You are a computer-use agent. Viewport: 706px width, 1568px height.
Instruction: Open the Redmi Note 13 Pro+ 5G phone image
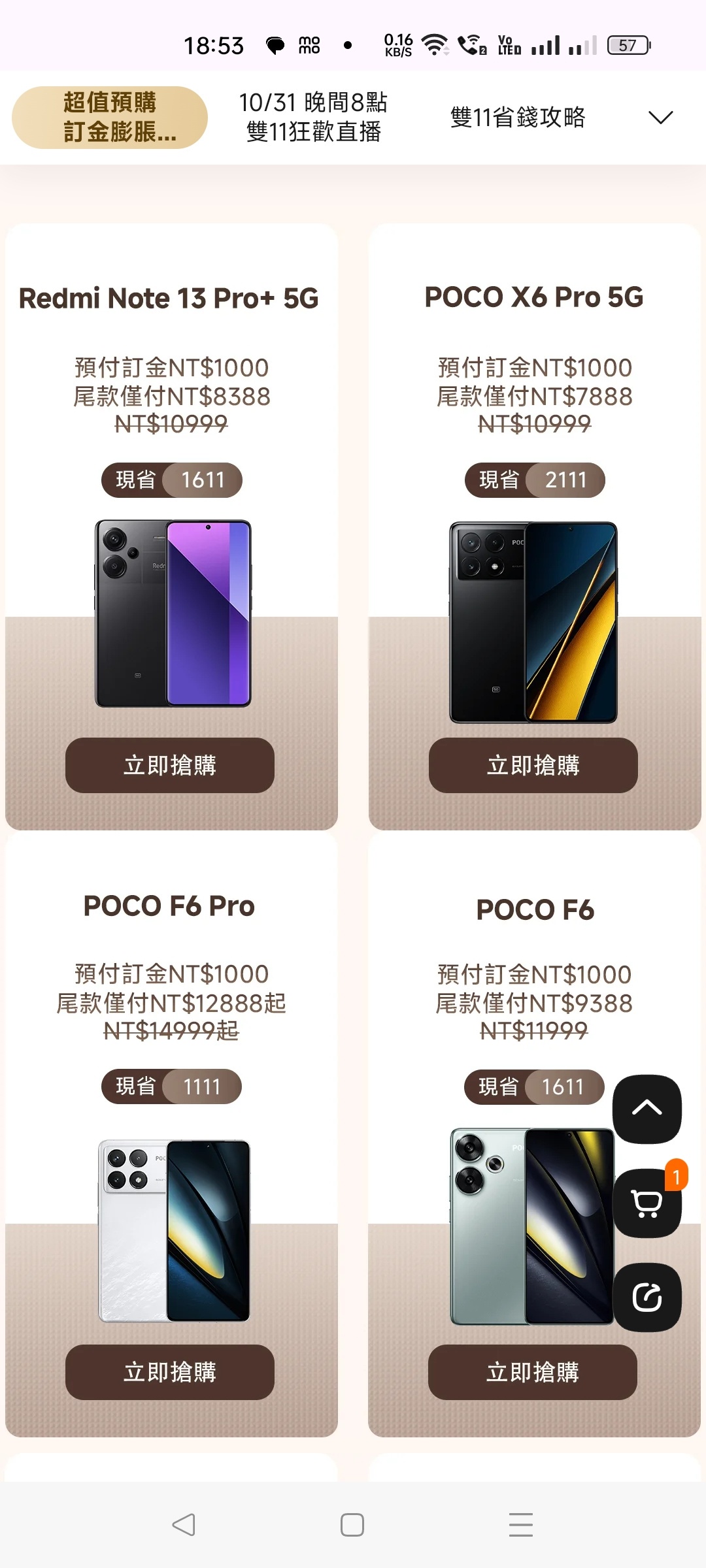pos(173,613)
